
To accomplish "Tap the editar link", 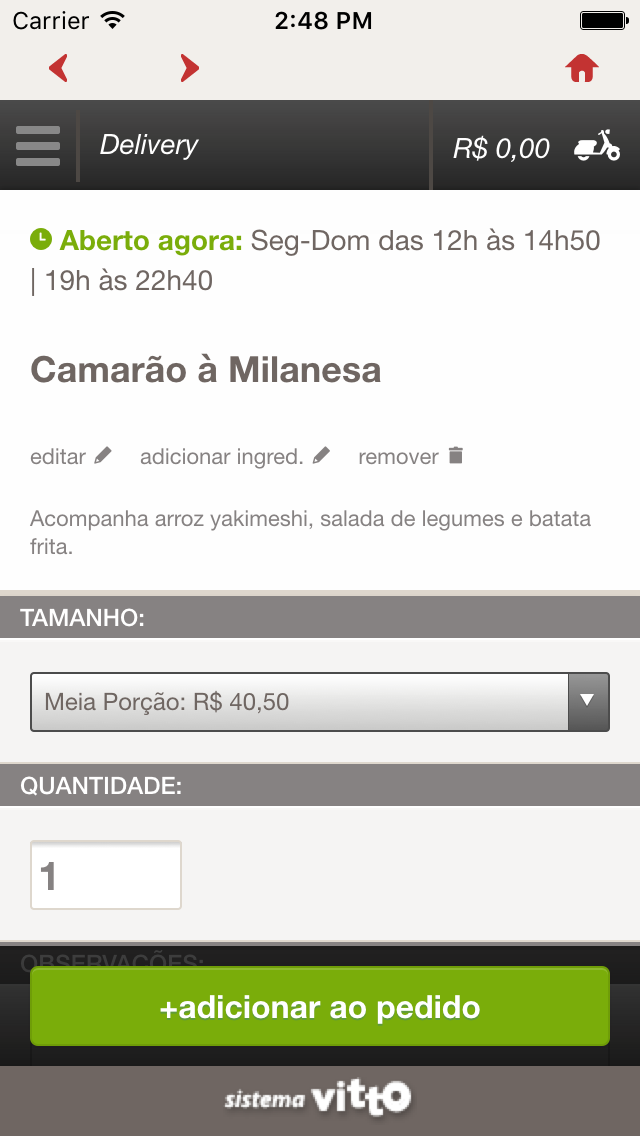I will tap(71, 456).
